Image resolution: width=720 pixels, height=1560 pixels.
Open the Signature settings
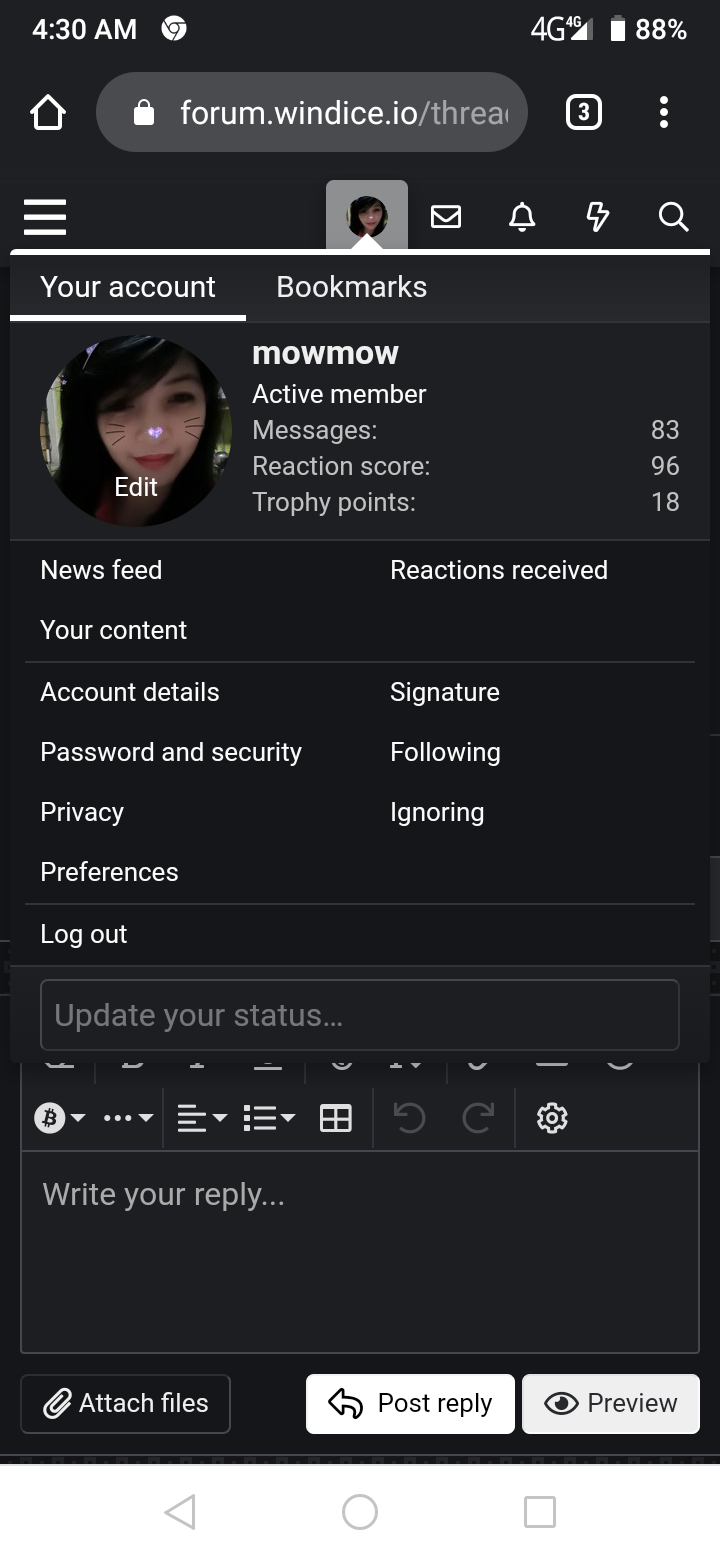tap(444, 692)
